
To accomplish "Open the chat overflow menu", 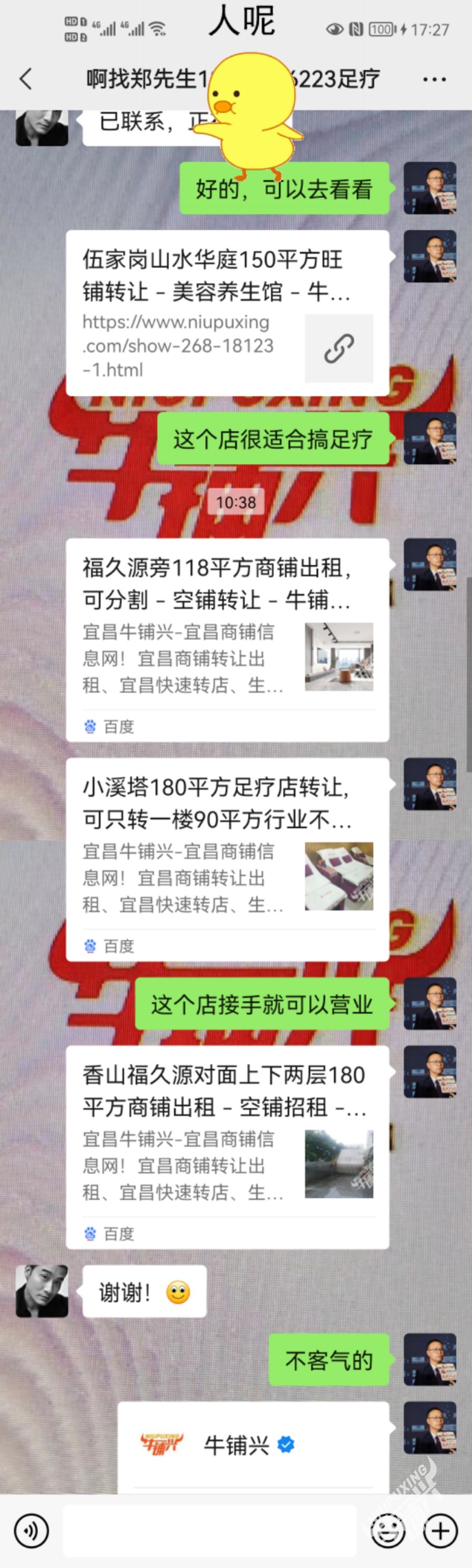I will click(434, 80).
